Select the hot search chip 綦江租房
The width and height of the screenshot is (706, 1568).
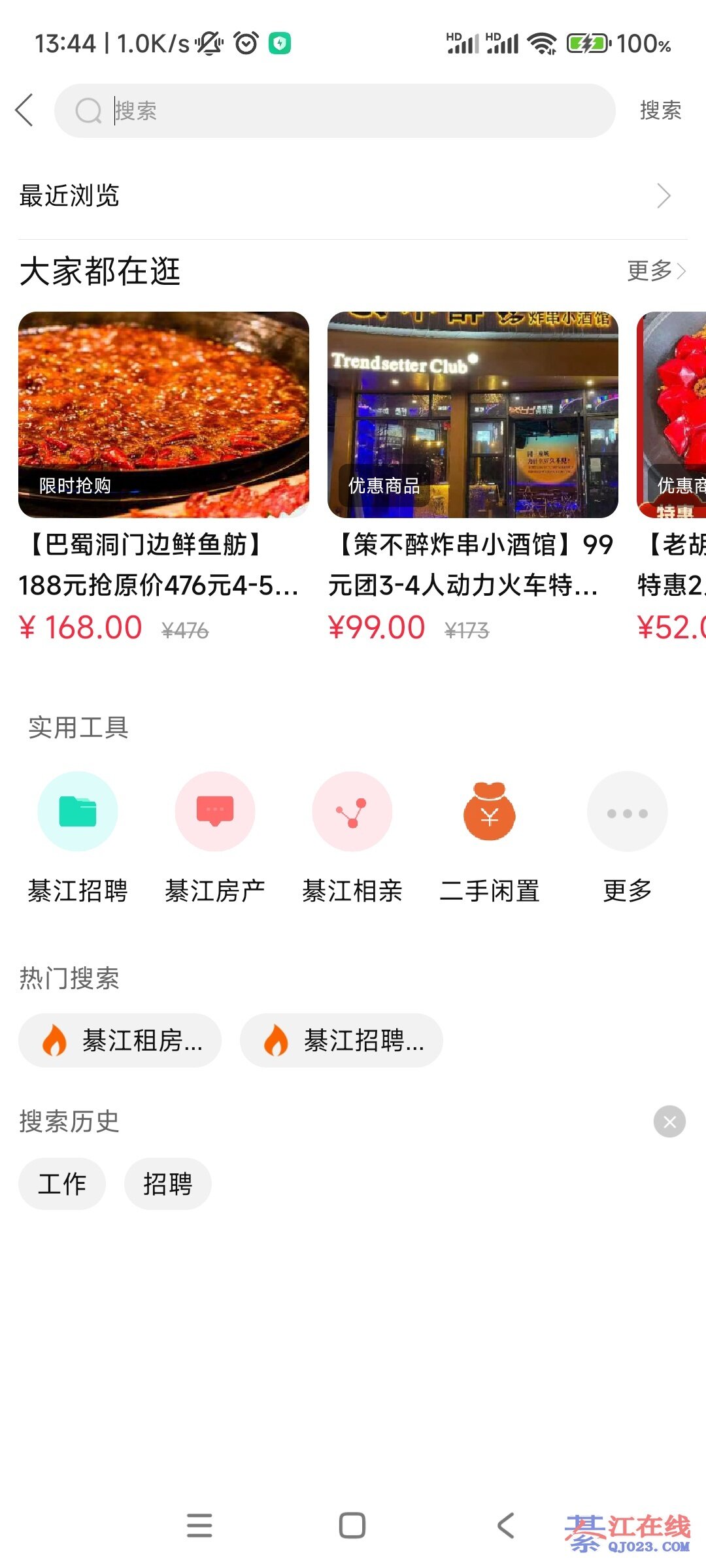[120, 1040]
